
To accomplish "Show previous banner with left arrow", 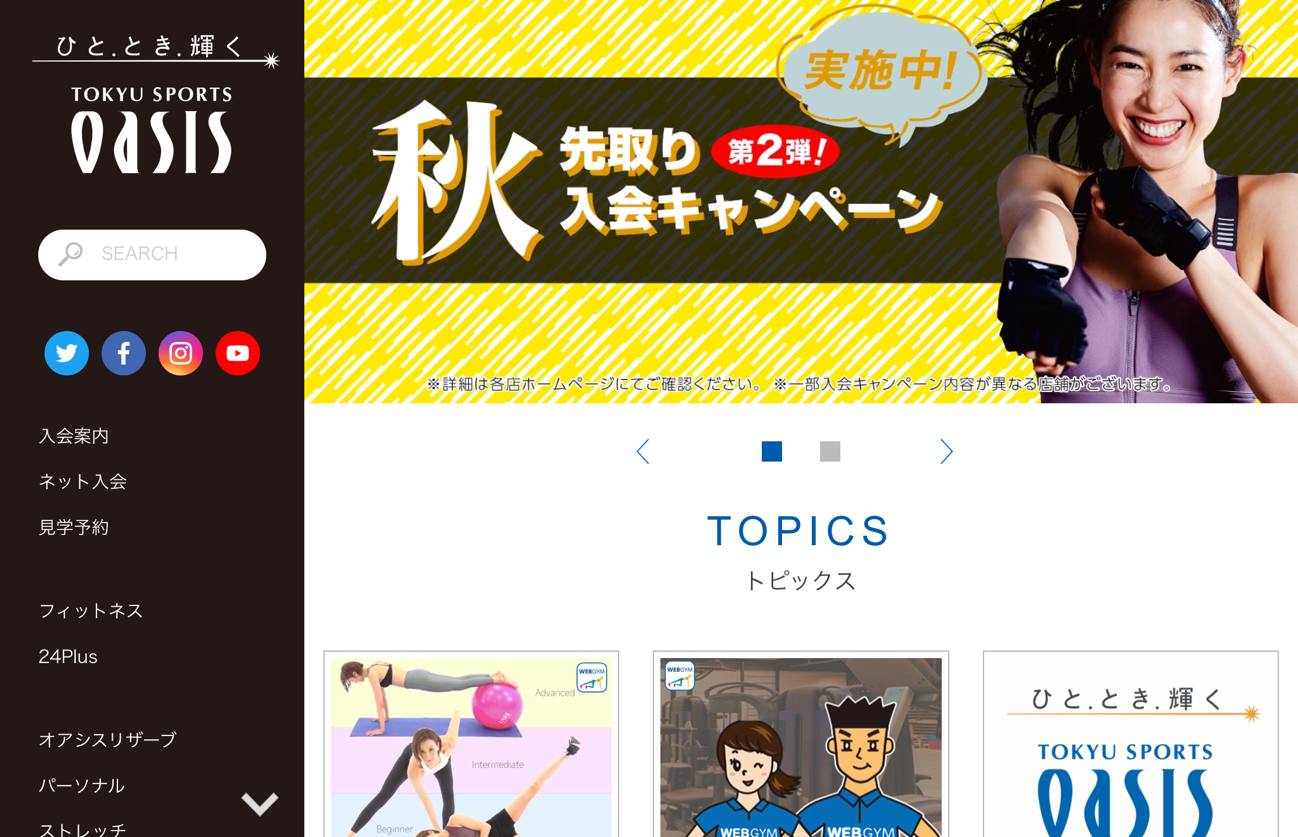I will point(643,452).
